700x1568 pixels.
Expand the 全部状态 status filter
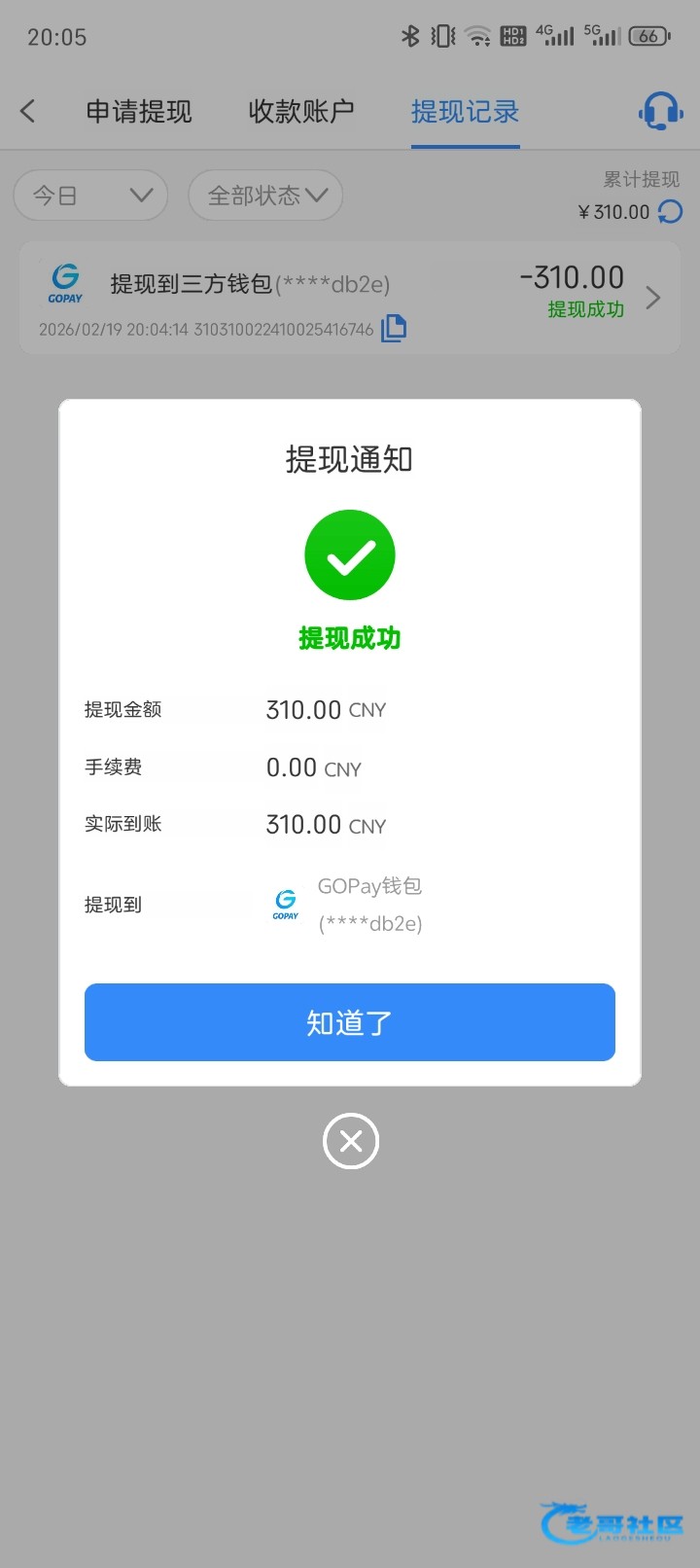(265, 196)
